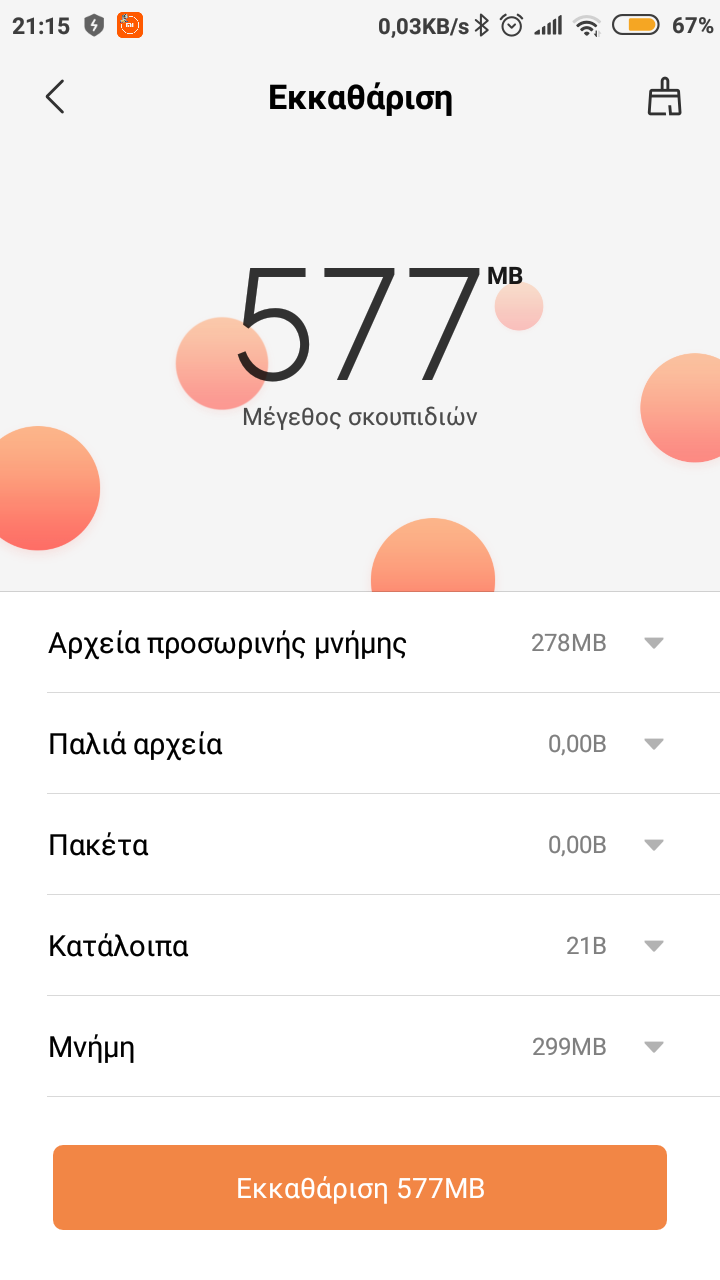Screen dimensions: 720x1280
Task: Open the cleaner brush icon settings
Action: [x=664, y=98]
